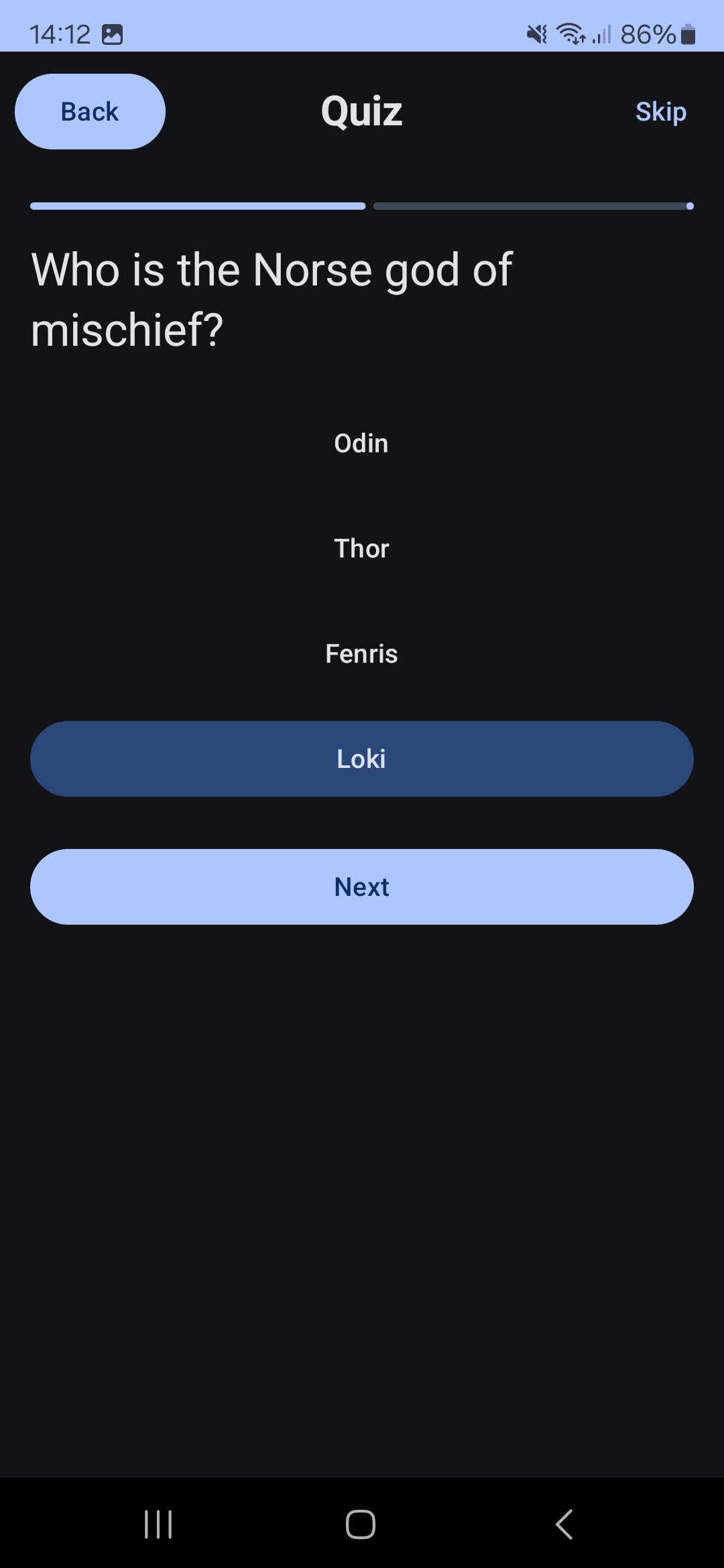The height and width of the screenshot is (1568, 724).
Task: Select Odin as the answer
Action: click(x=361, y=444)
